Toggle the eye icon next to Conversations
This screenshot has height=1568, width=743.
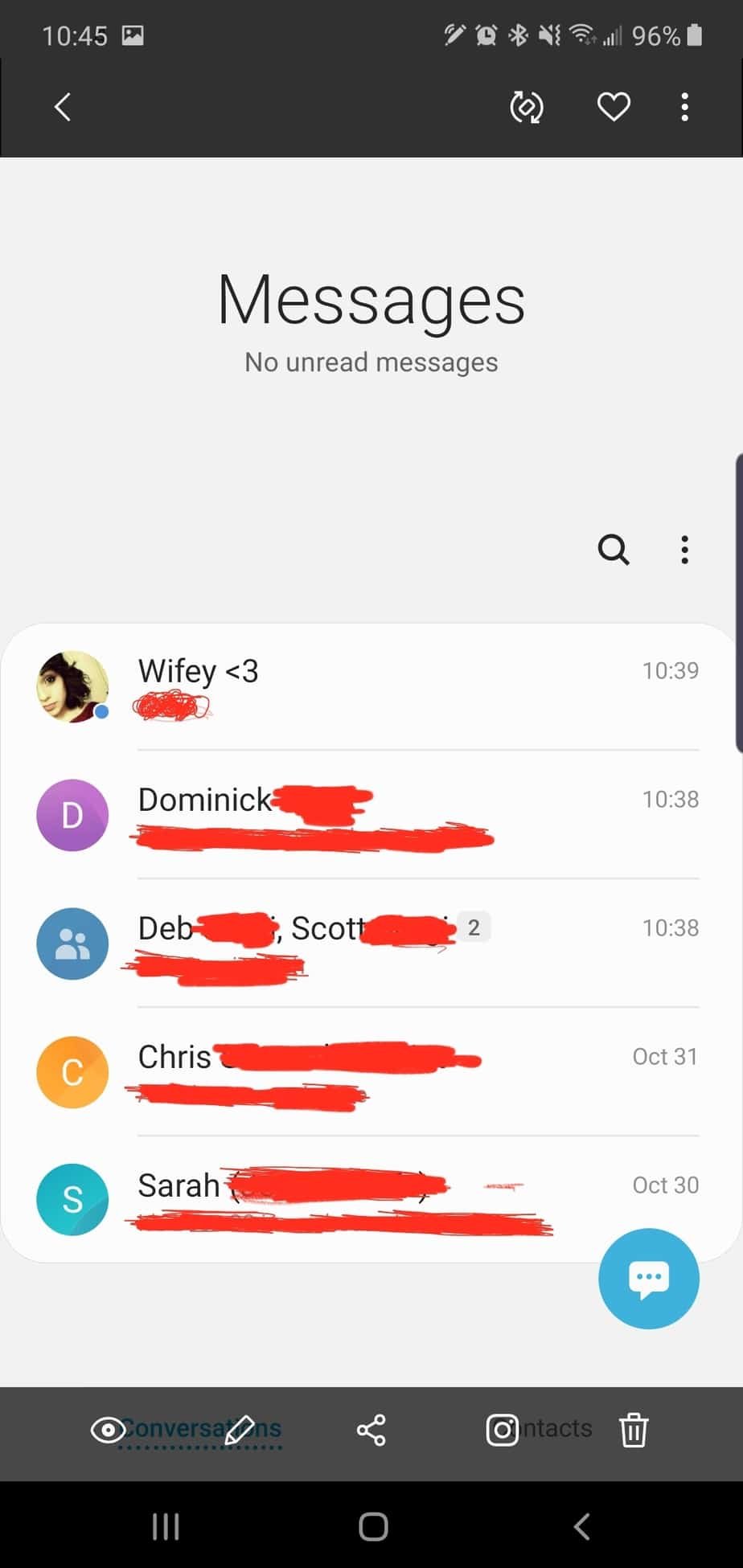(x=109, y=1429)
